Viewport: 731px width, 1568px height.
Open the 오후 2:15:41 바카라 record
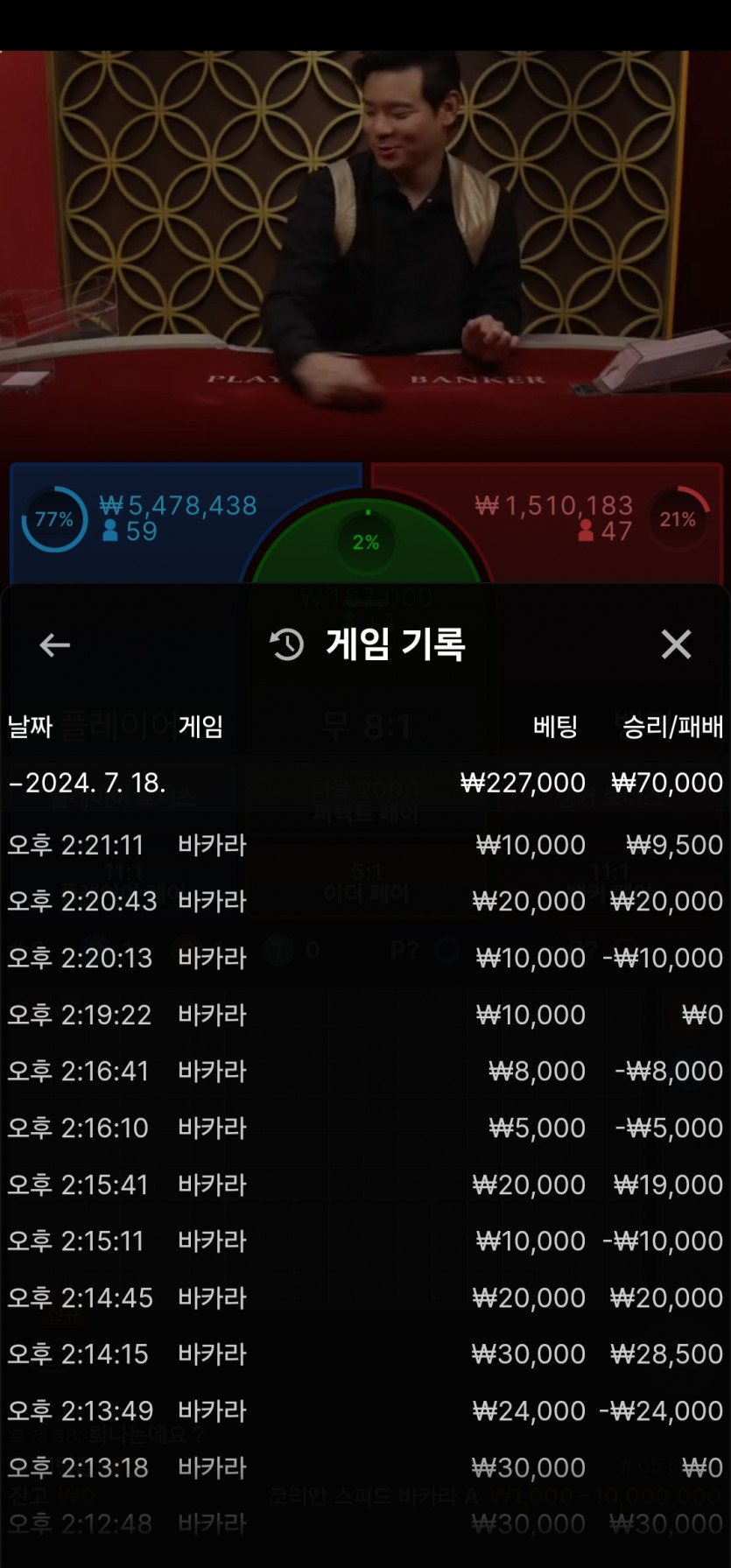click(x=365, y=1185)
